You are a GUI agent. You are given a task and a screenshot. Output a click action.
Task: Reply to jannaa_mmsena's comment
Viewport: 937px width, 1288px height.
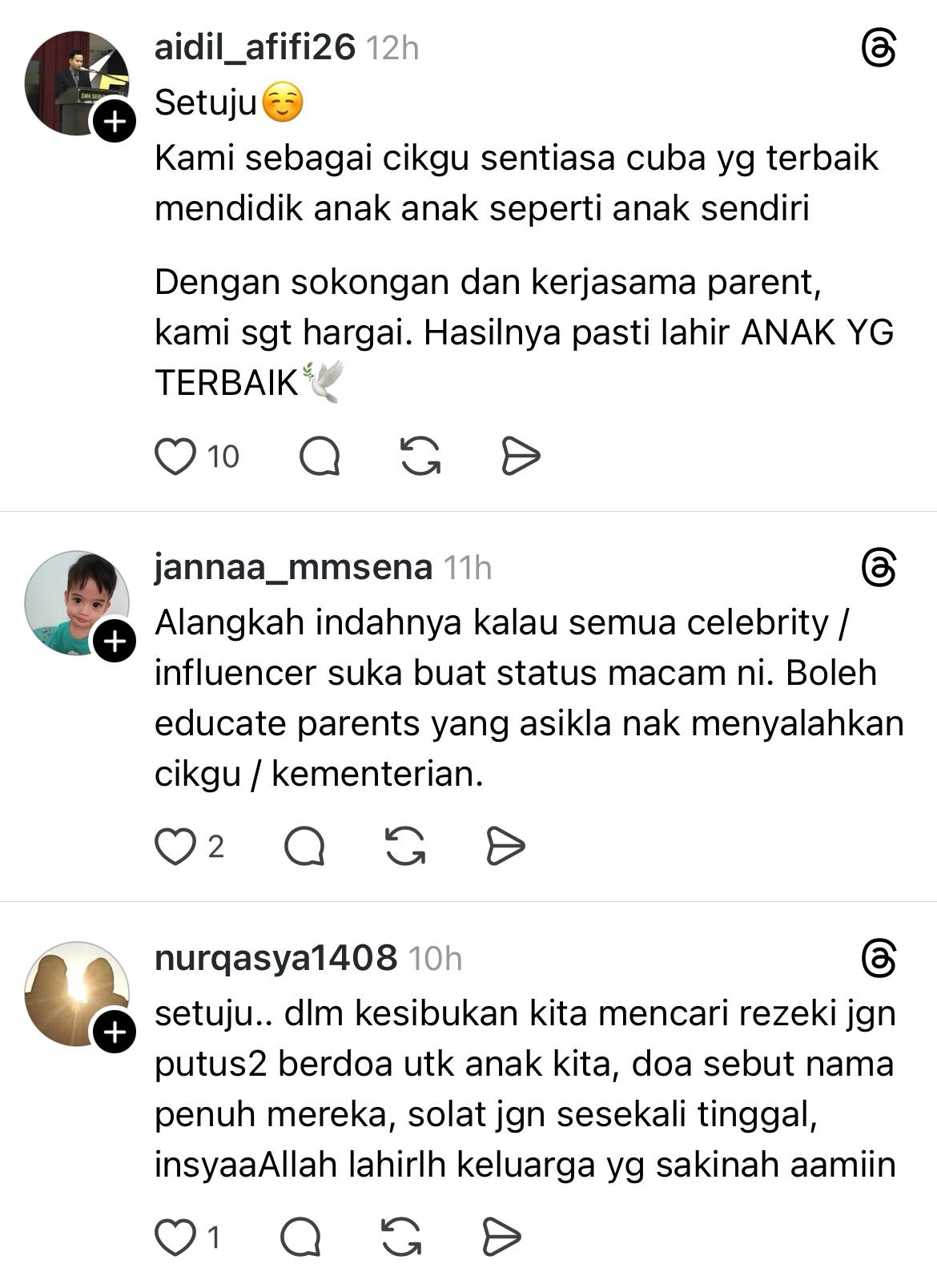click(x=304, y=847)
